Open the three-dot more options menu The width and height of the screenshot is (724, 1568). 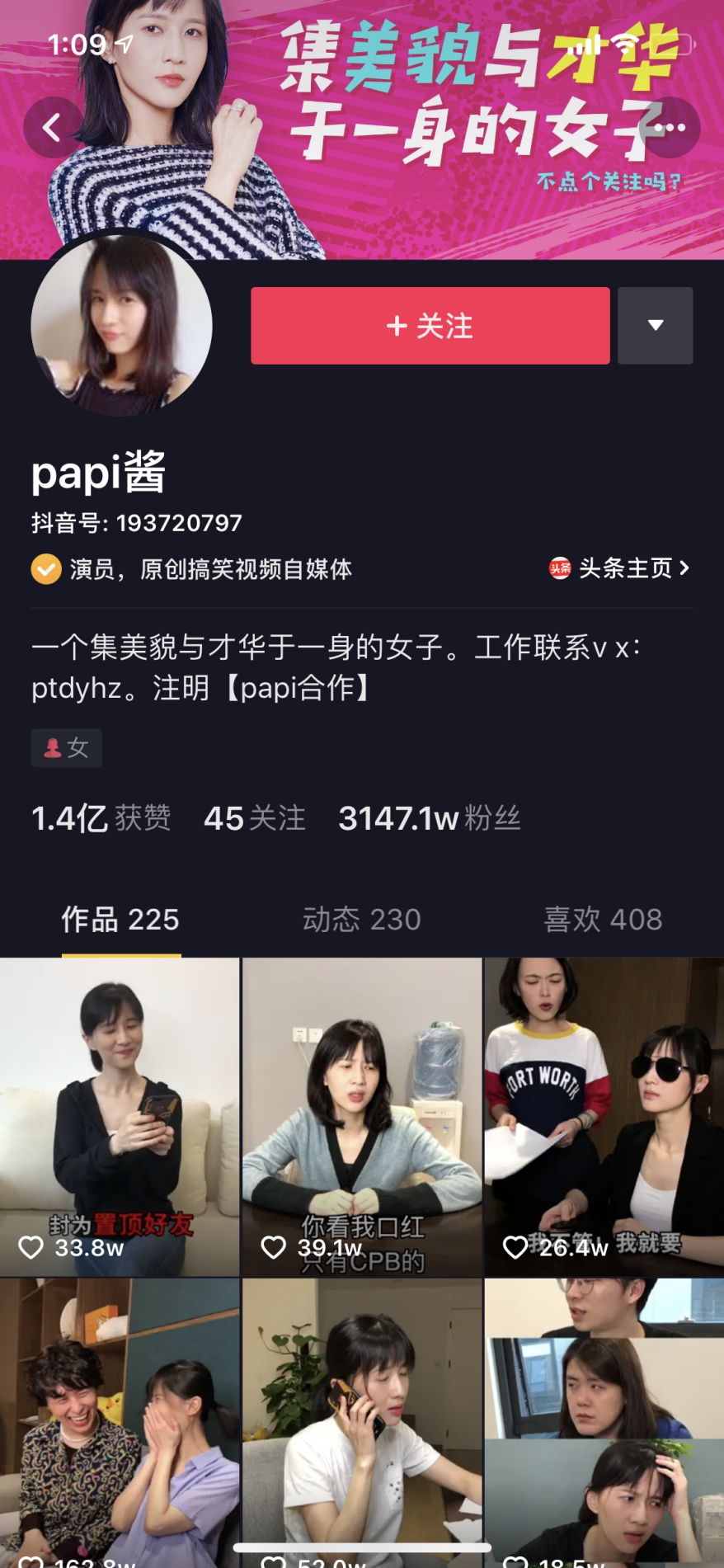click(670, 128)
